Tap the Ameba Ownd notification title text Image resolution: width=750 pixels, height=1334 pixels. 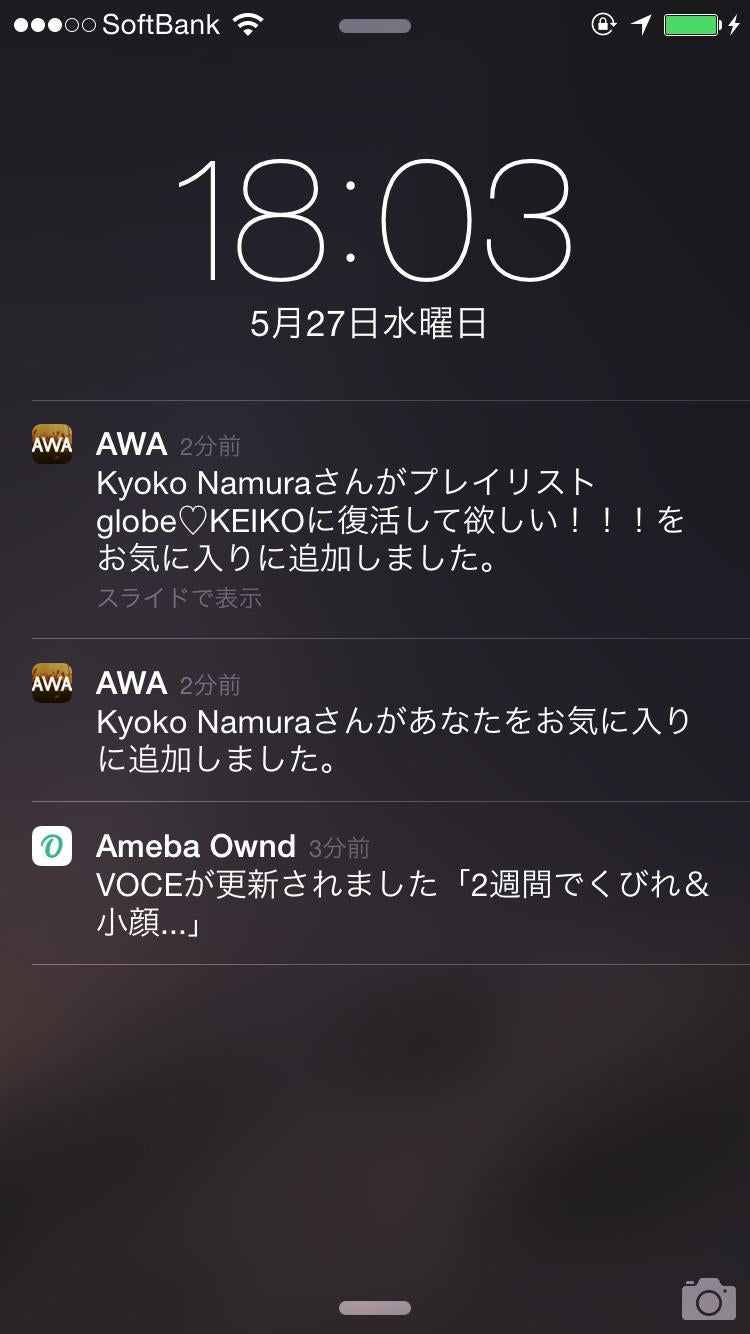(x=196, y=846)
